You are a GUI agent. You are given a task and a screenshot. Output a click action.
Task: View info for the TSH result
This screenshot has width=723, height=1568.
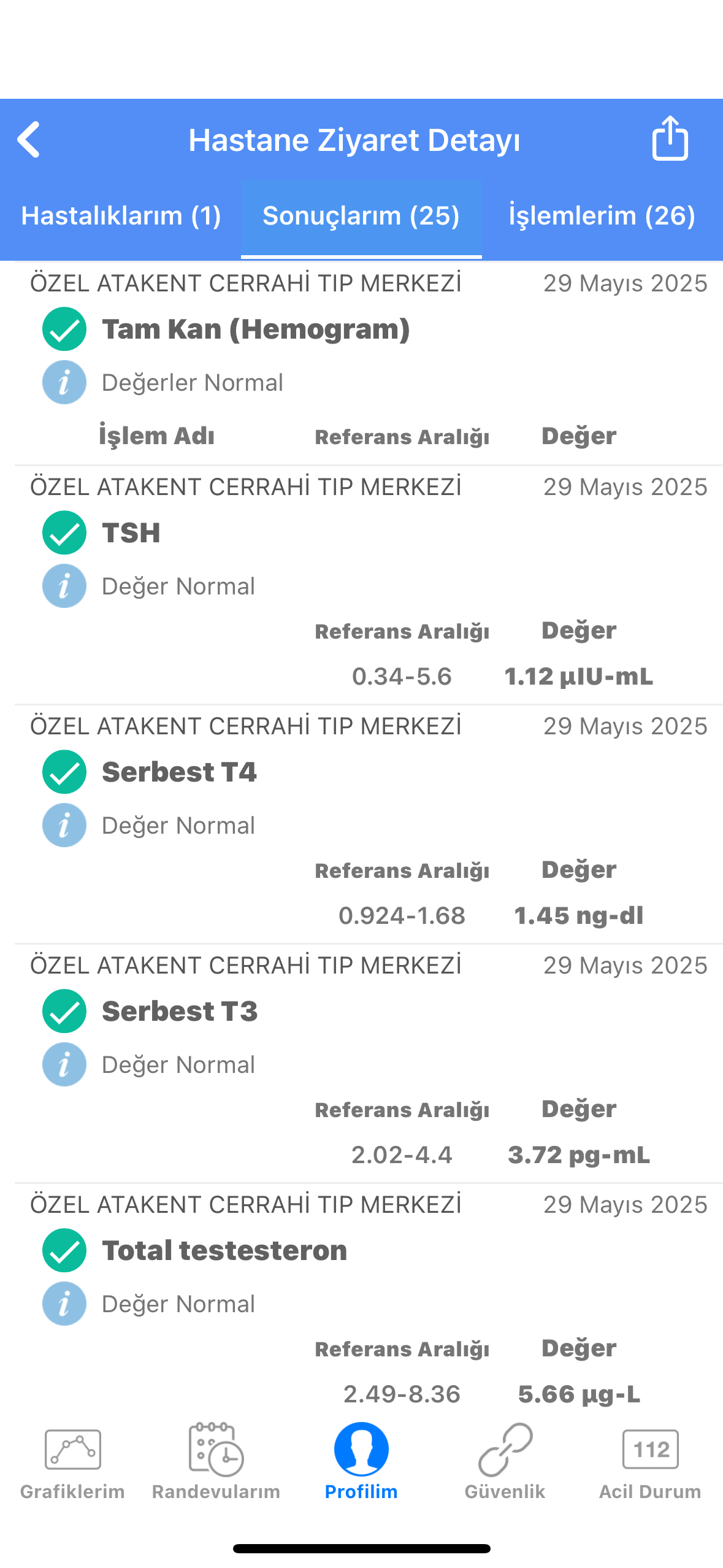point(64,586)
